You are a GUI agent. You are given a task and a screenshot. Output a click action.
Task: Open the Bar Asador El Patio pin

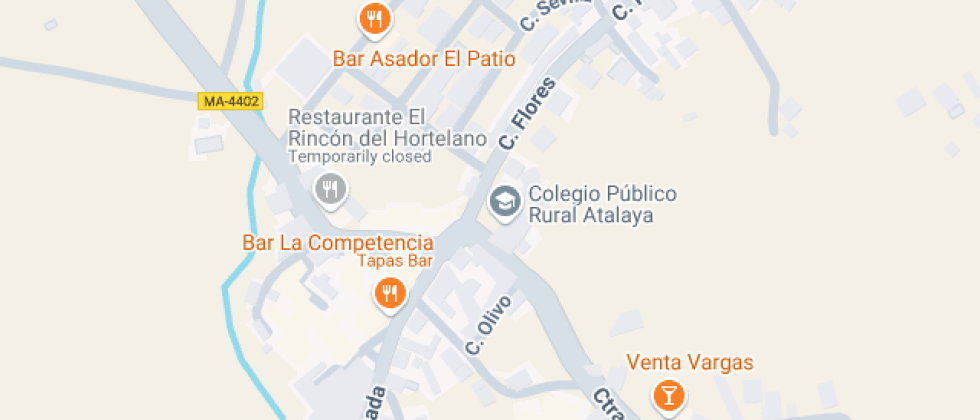pos(374,20)
